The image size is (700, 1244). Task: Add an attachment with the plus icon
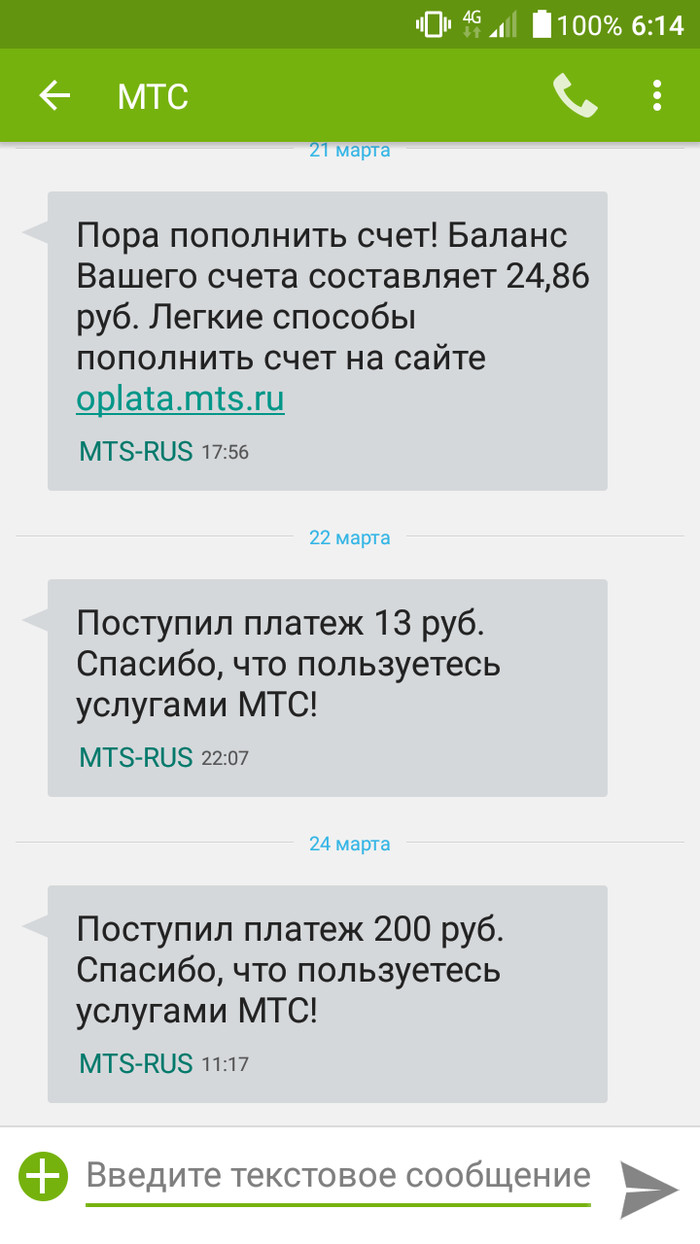pyautogui.click(x=42, y=1176)
